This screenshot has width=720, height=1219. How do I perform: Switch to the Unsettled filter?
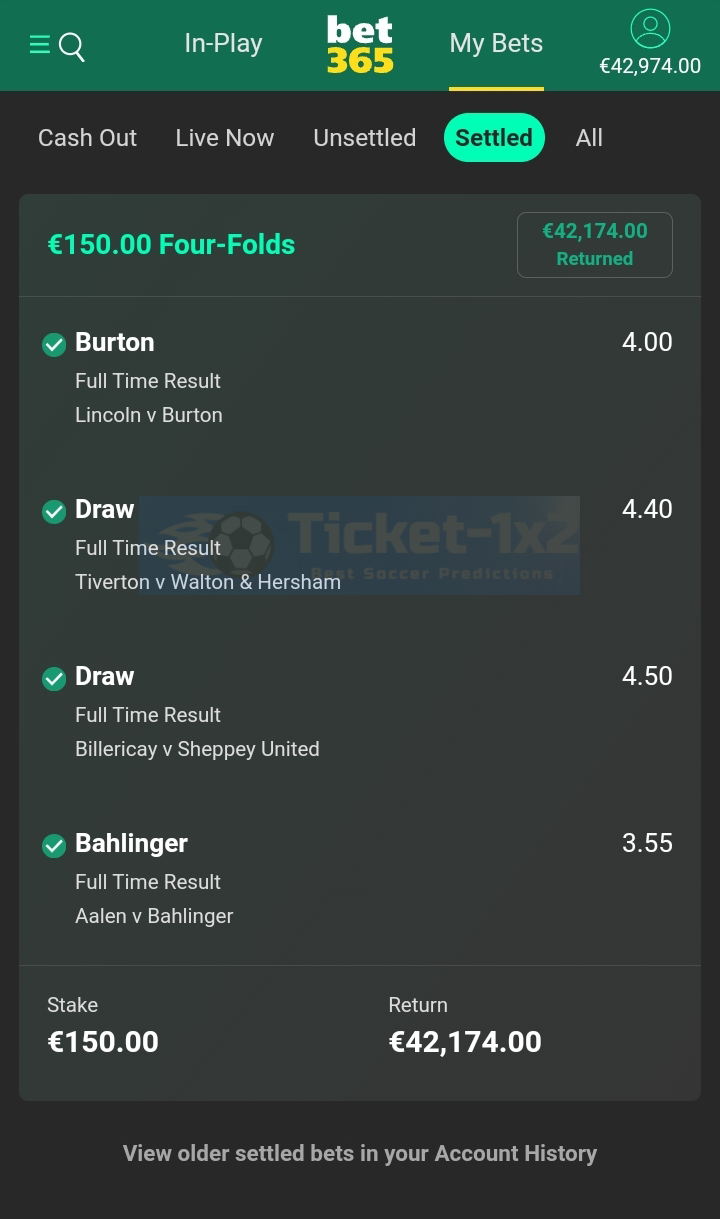(x=365, y=138)
